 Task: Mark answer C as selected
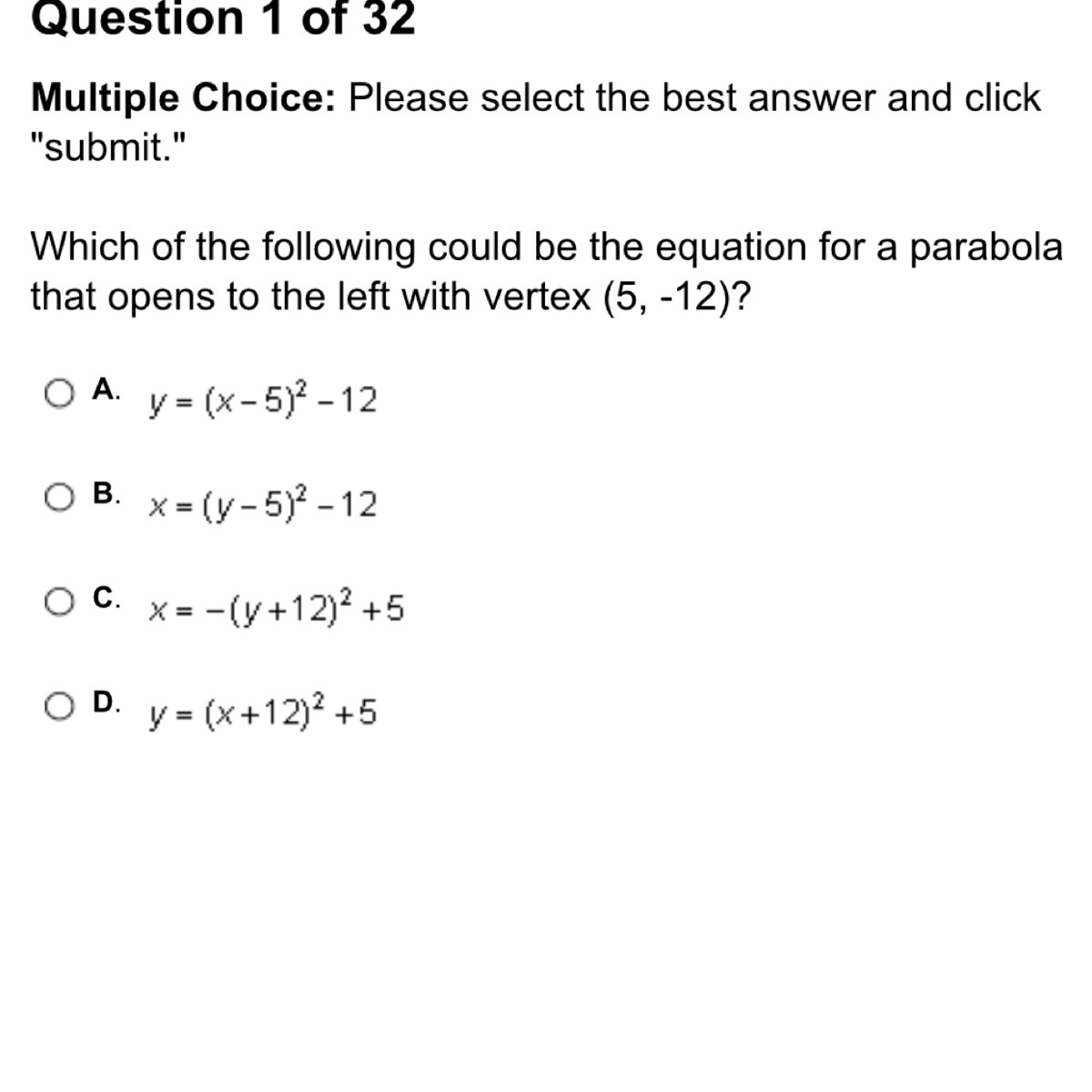point(60,602)
